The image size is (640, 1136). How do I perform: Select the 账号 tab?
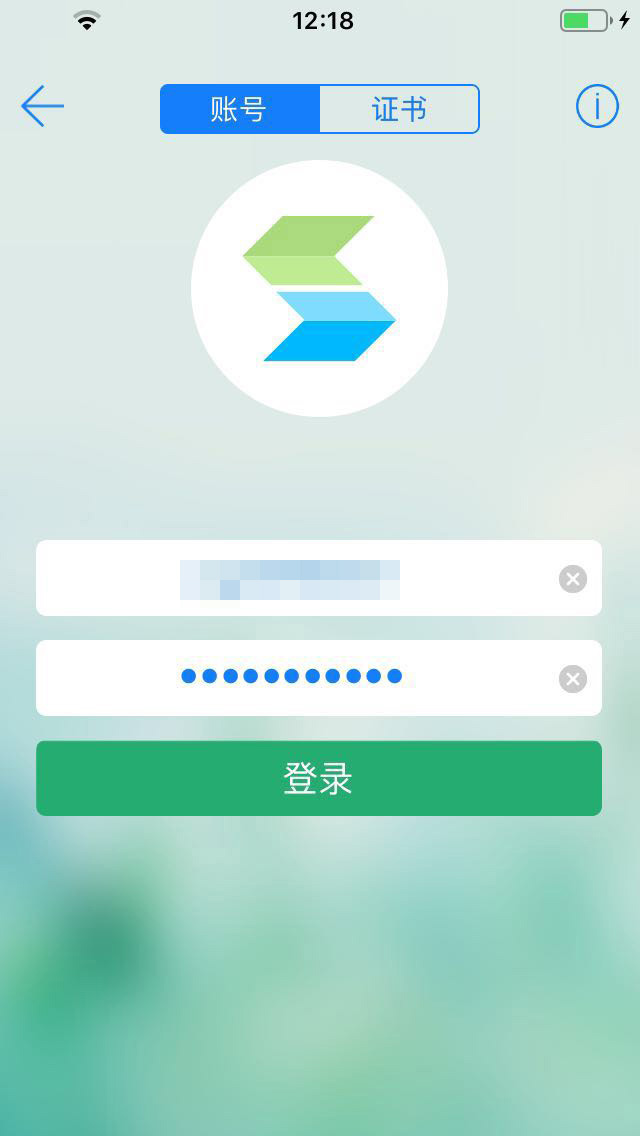(240, 109)
